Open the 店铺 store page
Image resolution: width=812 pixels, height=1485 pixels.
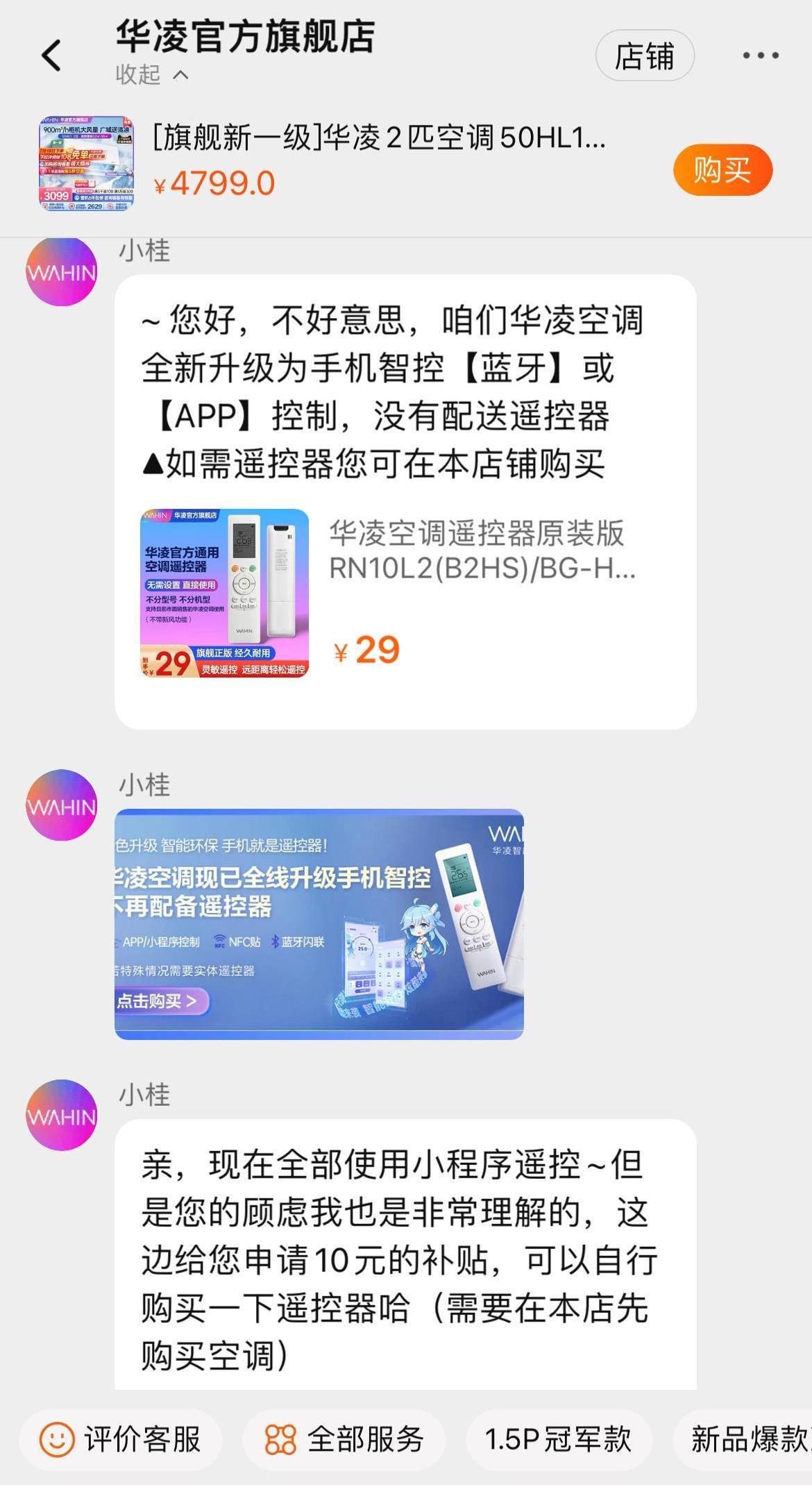[644, 56]
